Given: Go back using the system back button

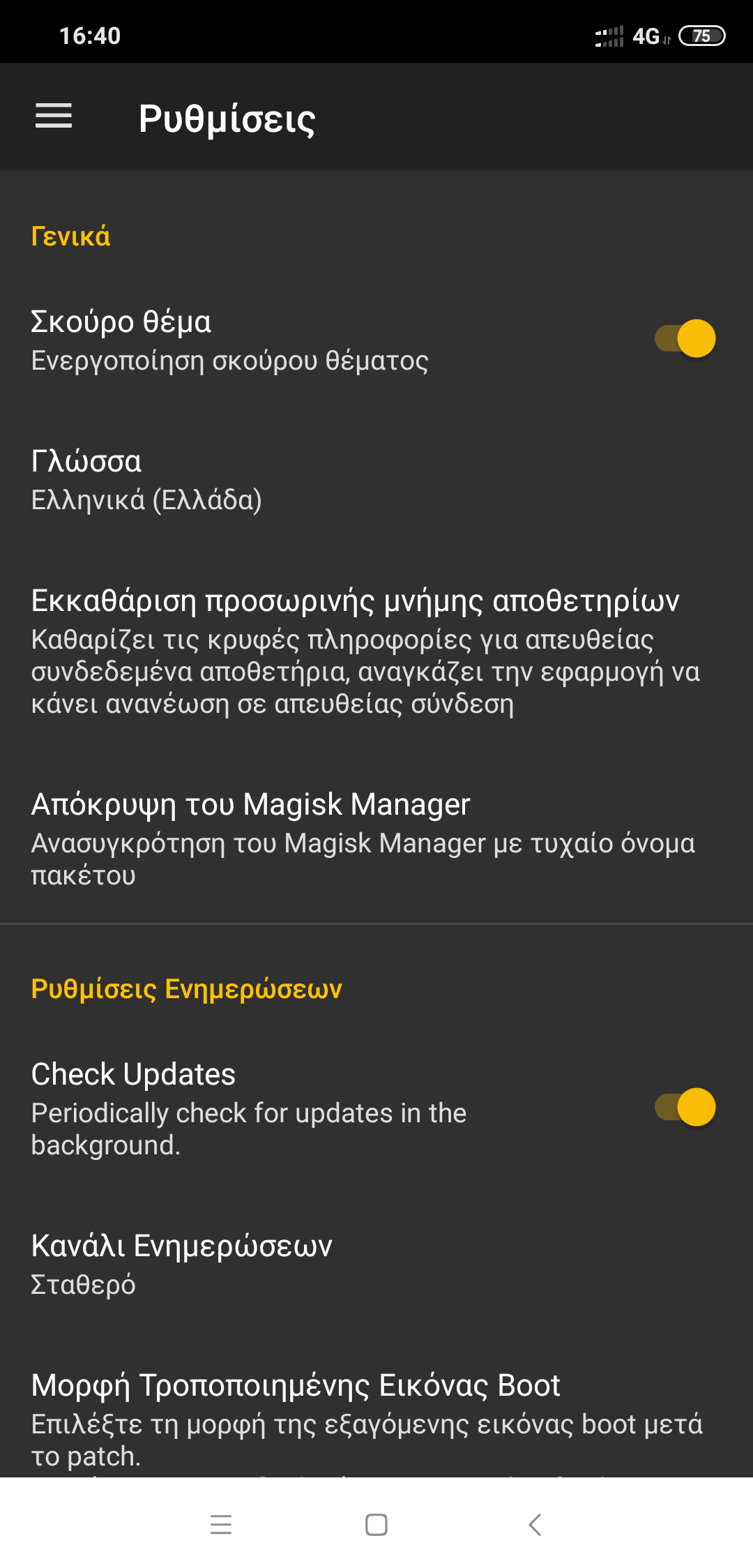Looking at the screenshot, I should tap(535, 1525).
